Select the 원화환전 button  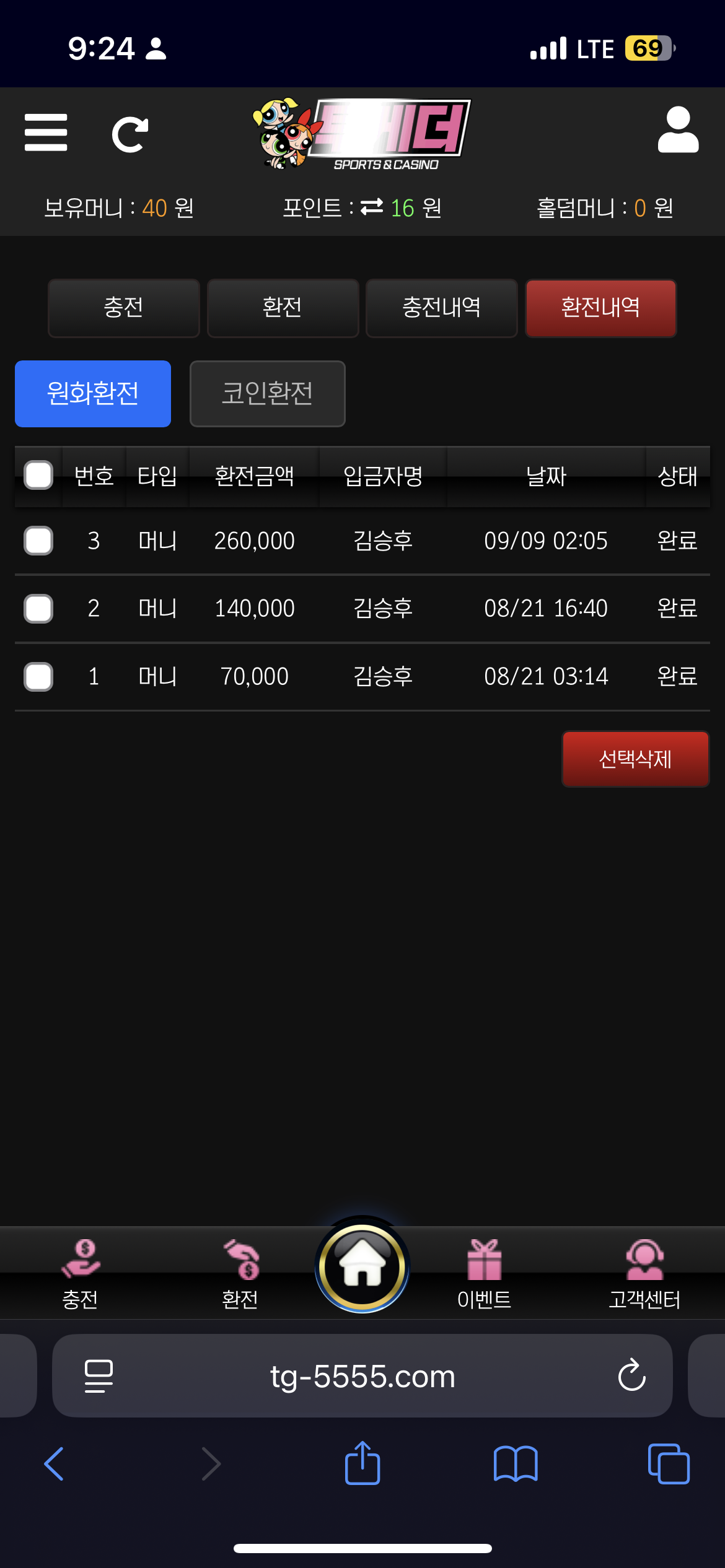[93, 394]
